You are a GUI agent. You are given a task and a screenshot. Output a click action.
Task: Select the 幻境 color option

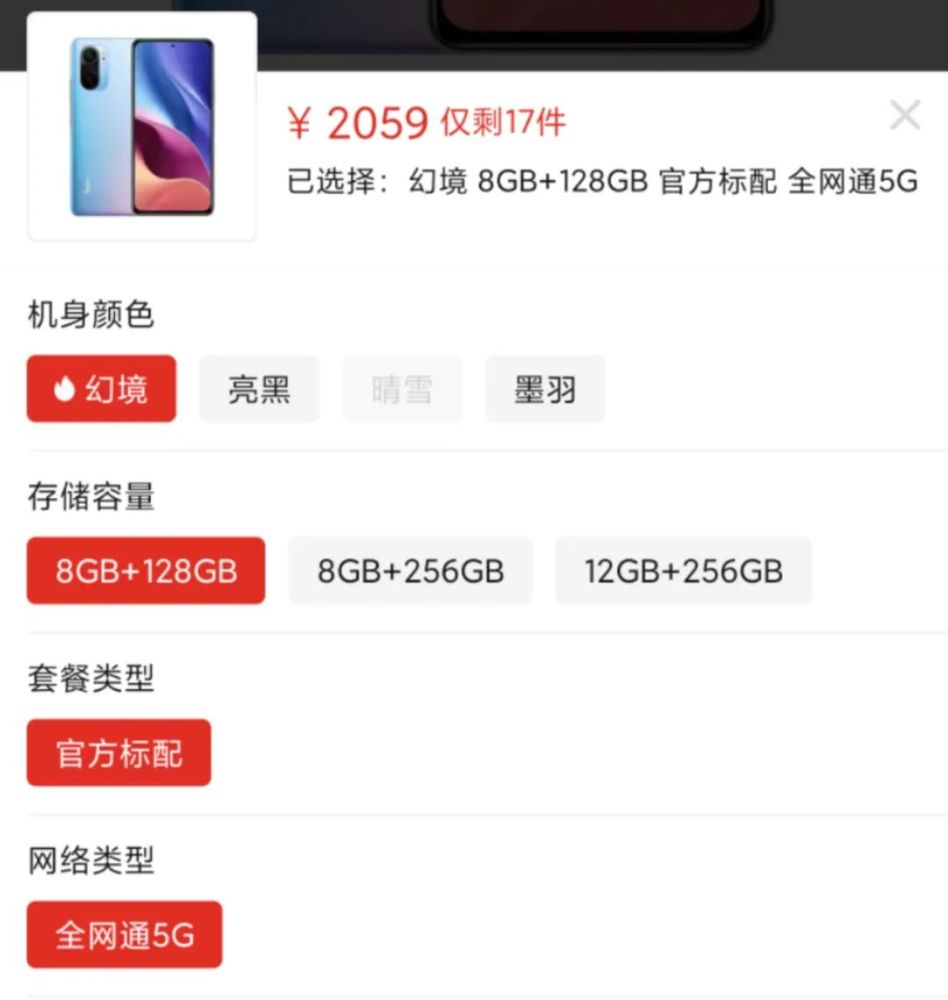(x=100, y=389)
